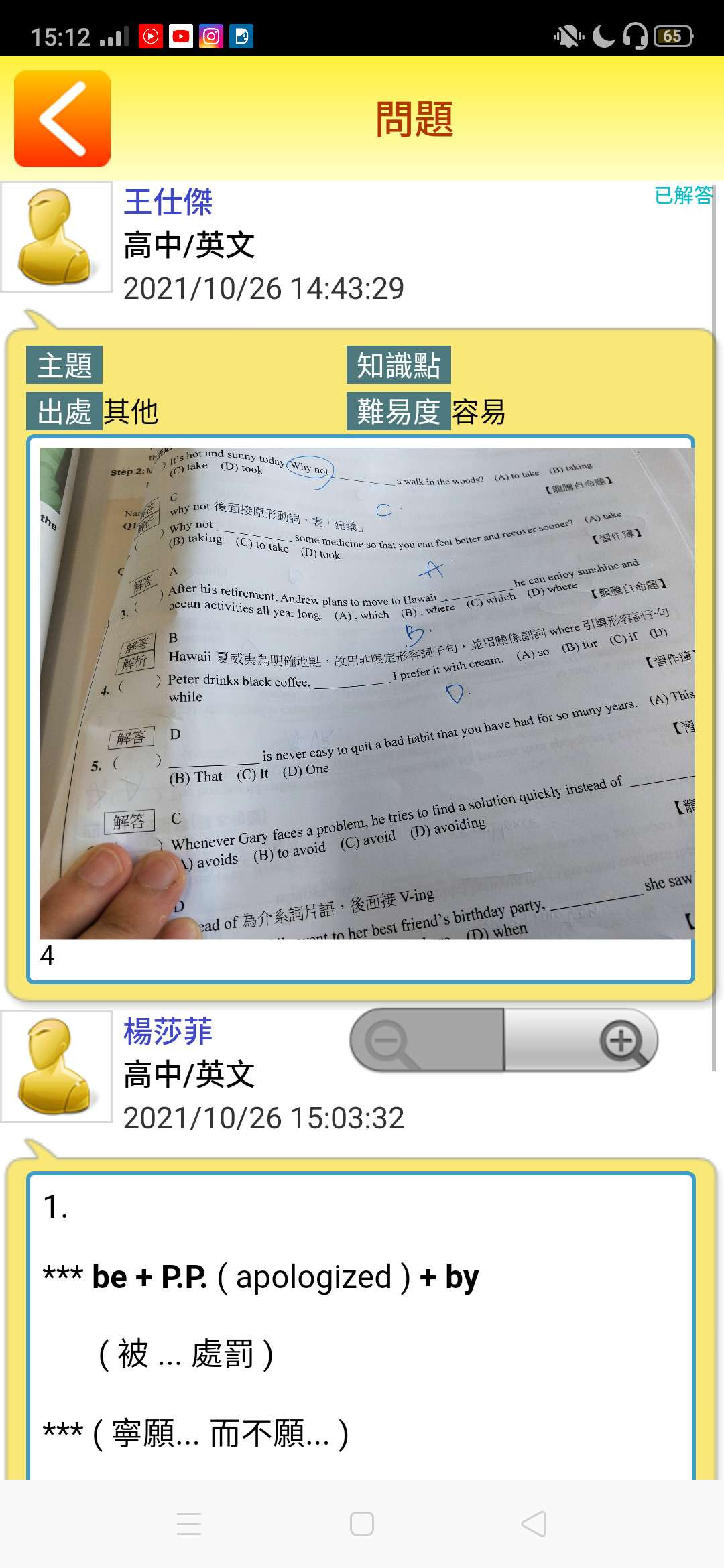Open the question's worksheet photo
724x1568 pixels.
click(367, 693)
